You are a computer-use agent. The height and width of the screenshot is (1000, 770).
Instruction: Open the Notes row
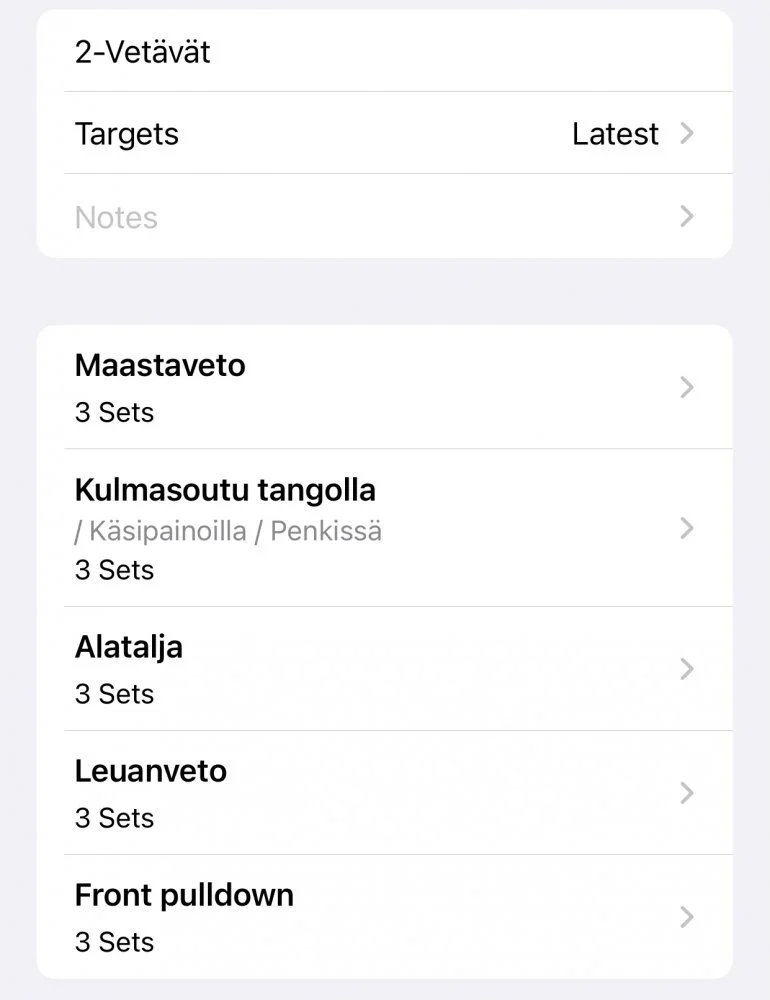tap(384, 217)
